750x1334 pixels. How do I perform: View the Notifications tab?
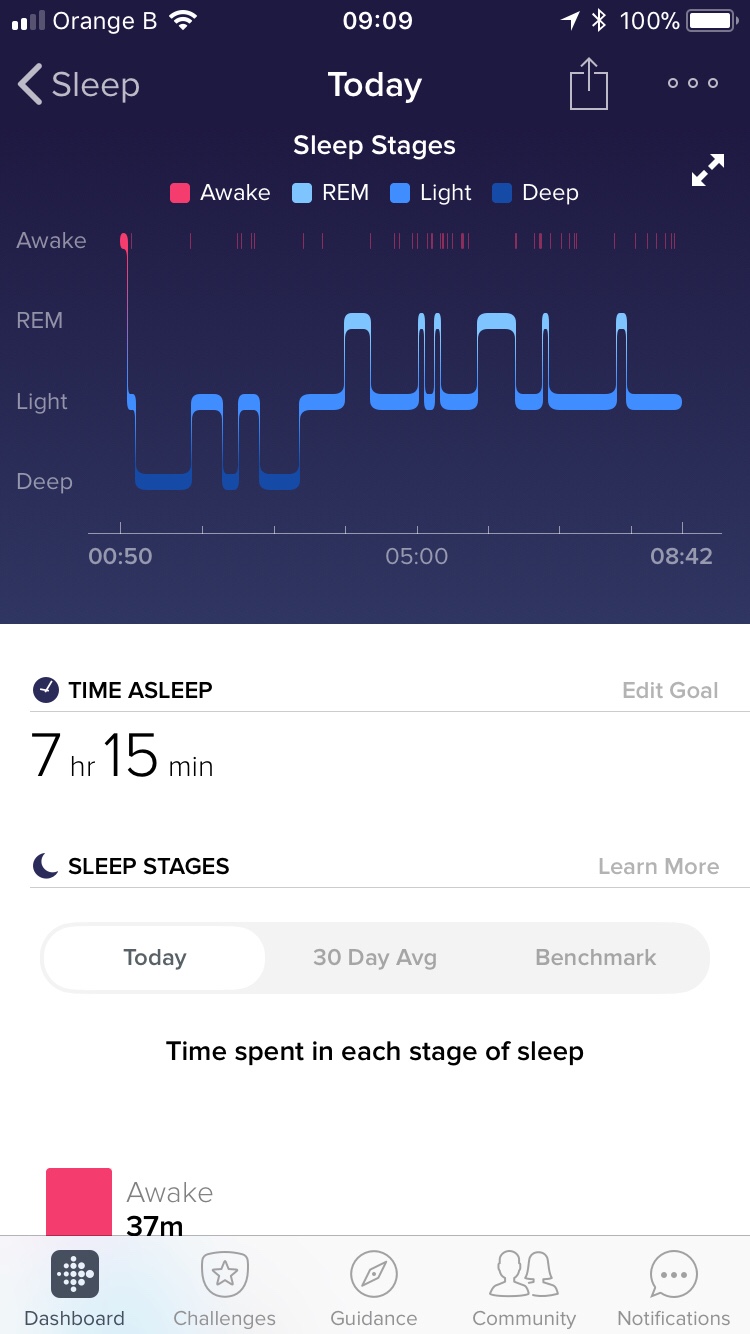[x=673, y=1288]
